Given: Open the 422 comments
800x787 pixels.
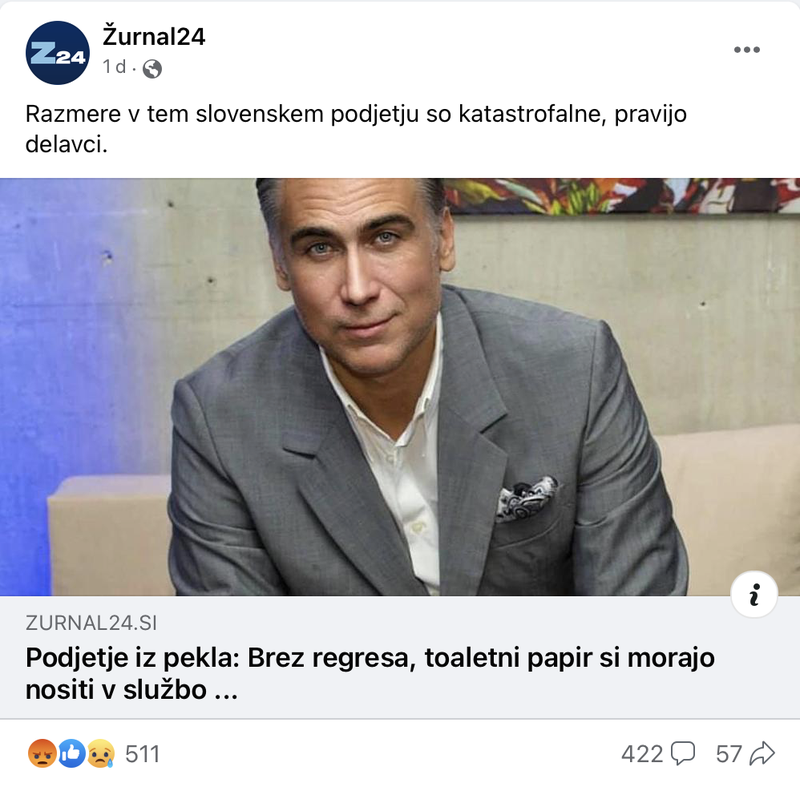Looking at the screenshot, I should (x=657, y=753).
